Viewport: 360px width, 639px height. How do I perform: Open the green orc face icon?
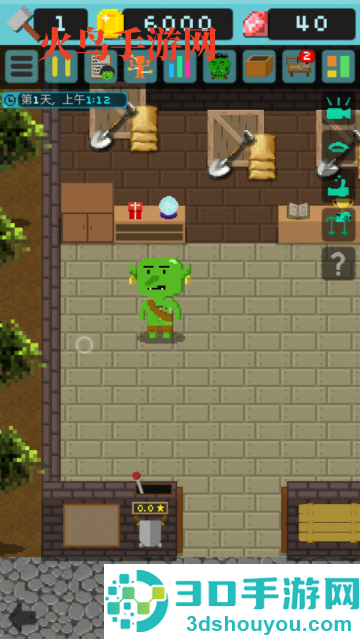pyautogui.click(x=219, y=66)
